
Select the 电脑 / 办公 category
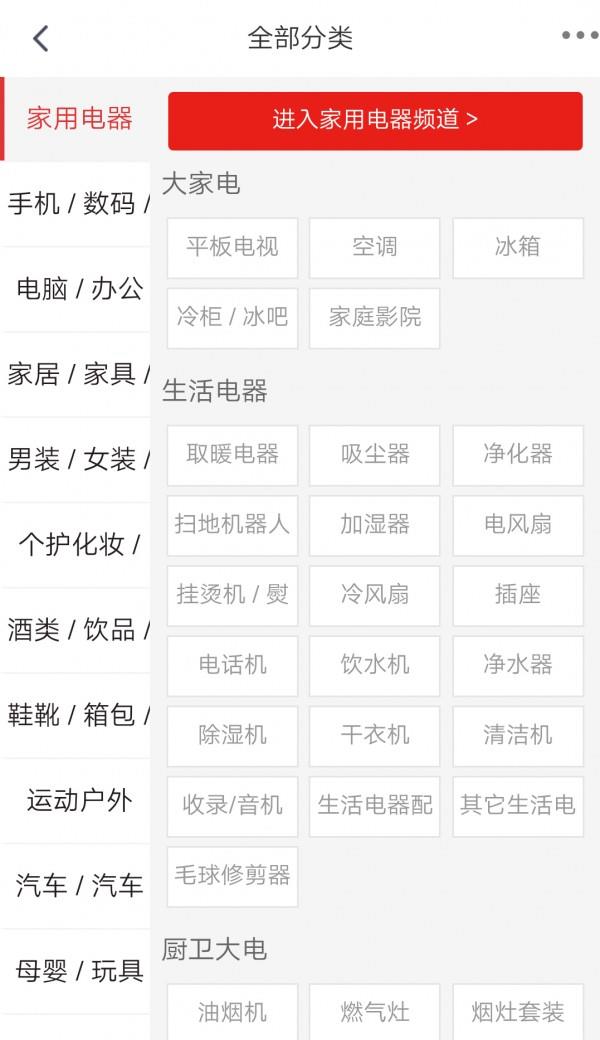tap(75, 289)
